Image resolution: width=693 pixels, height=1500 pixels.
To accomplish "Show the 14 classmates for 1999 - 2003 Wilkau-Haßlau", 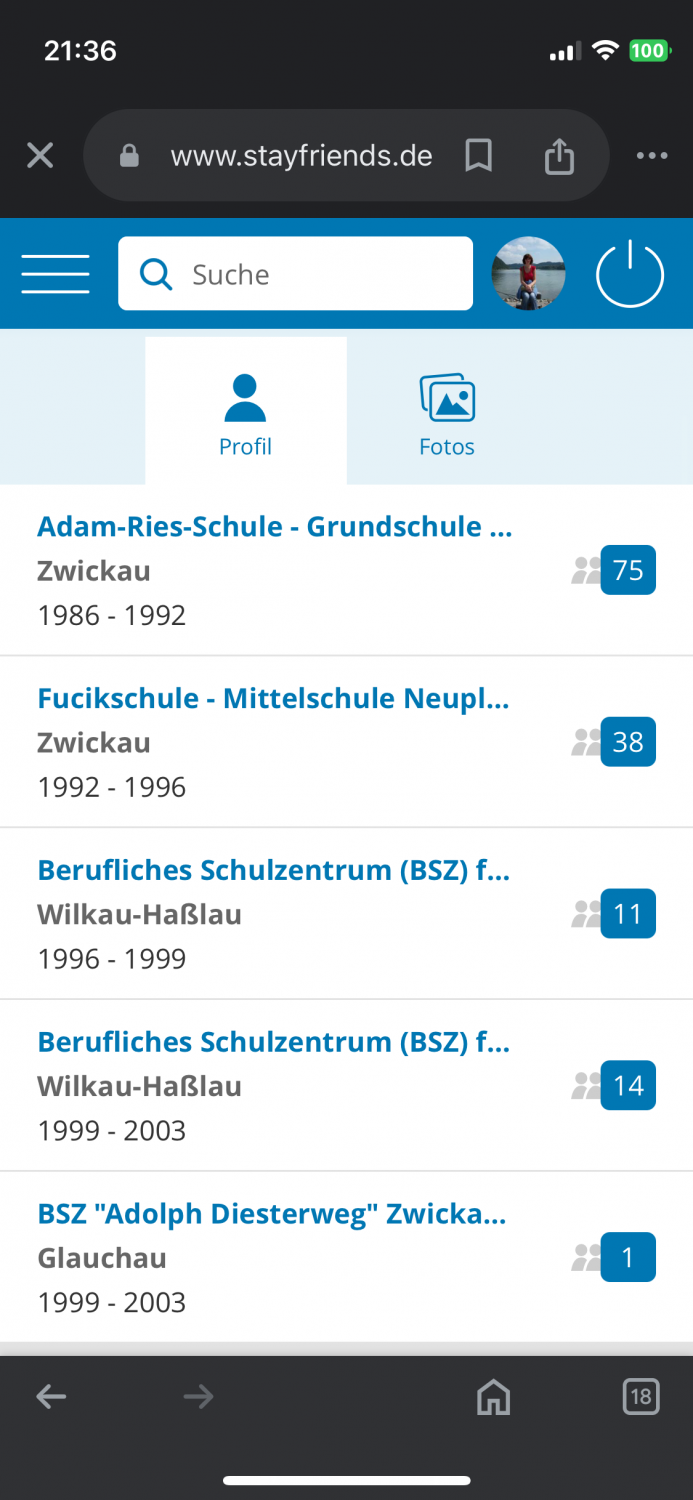I will pos(628,1086).
